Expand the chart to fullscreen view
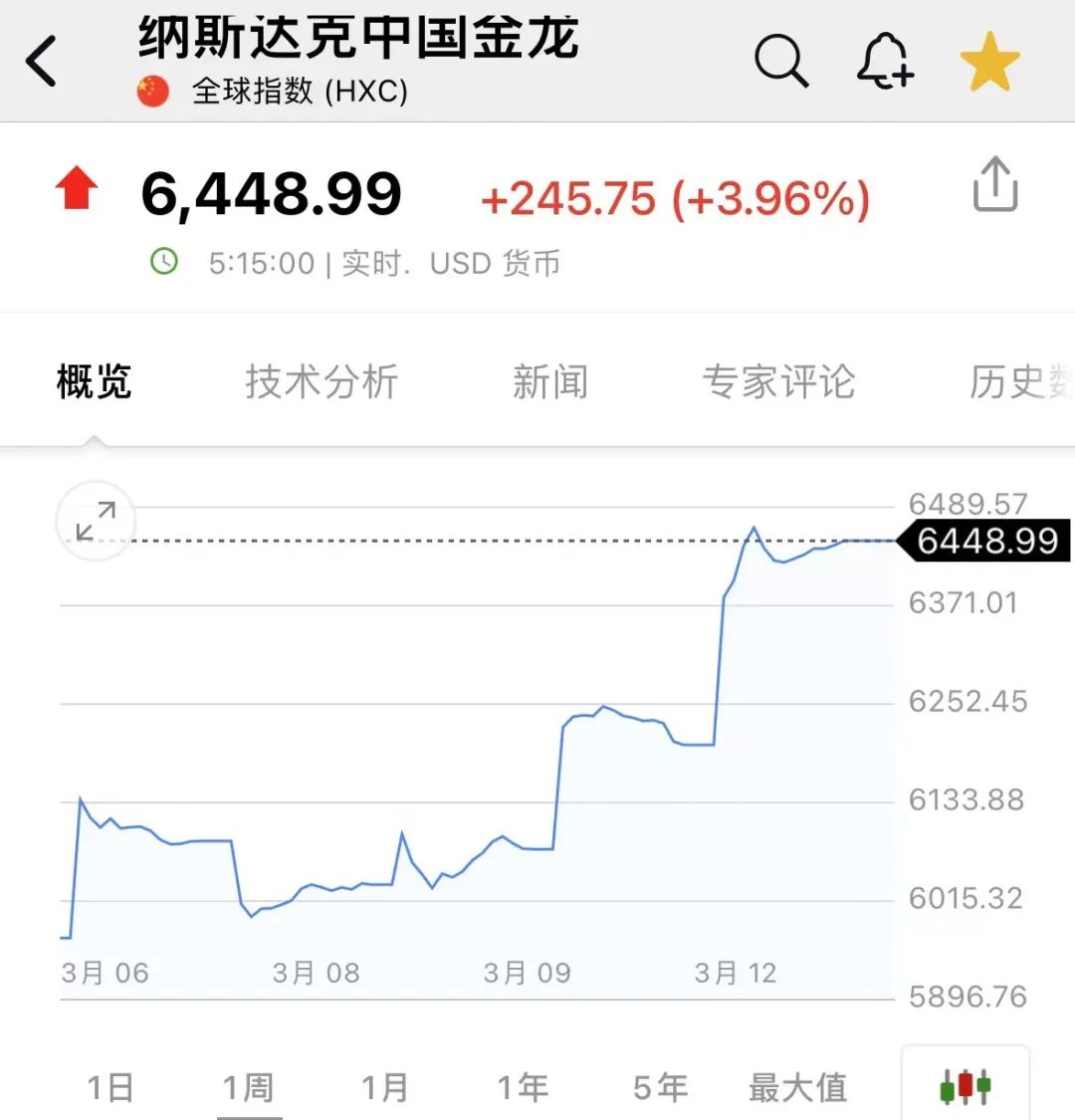 click(x=95, y=521)
